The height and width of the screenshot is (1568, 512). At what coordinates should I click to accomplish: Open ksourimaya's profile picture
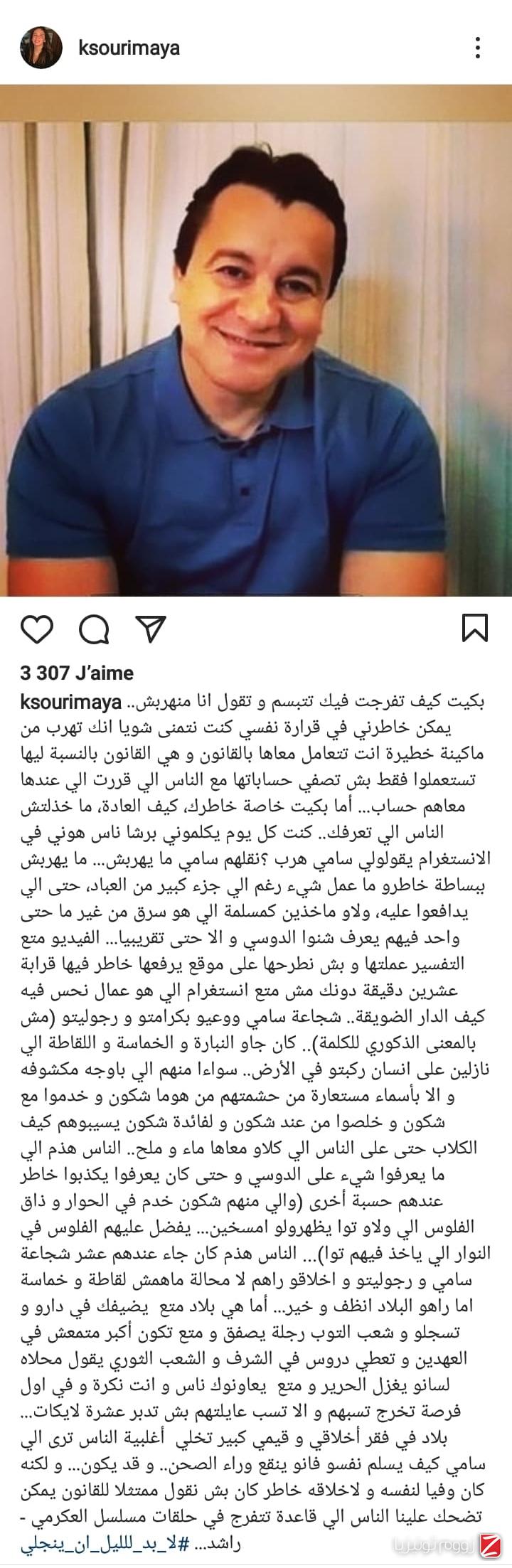(x=45, y=48)
